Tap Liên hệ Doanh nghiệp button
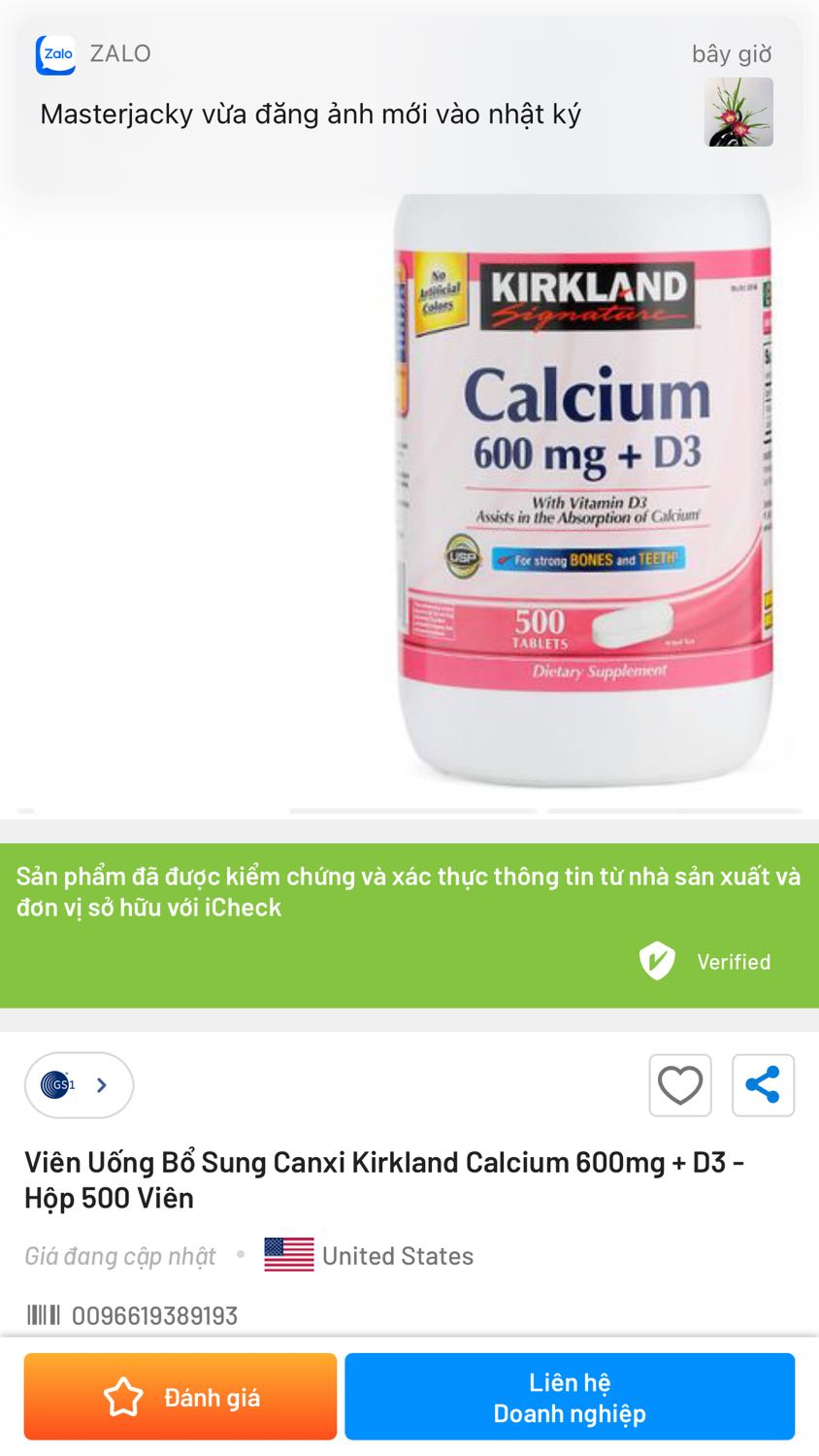 (x=571, y=1396)
